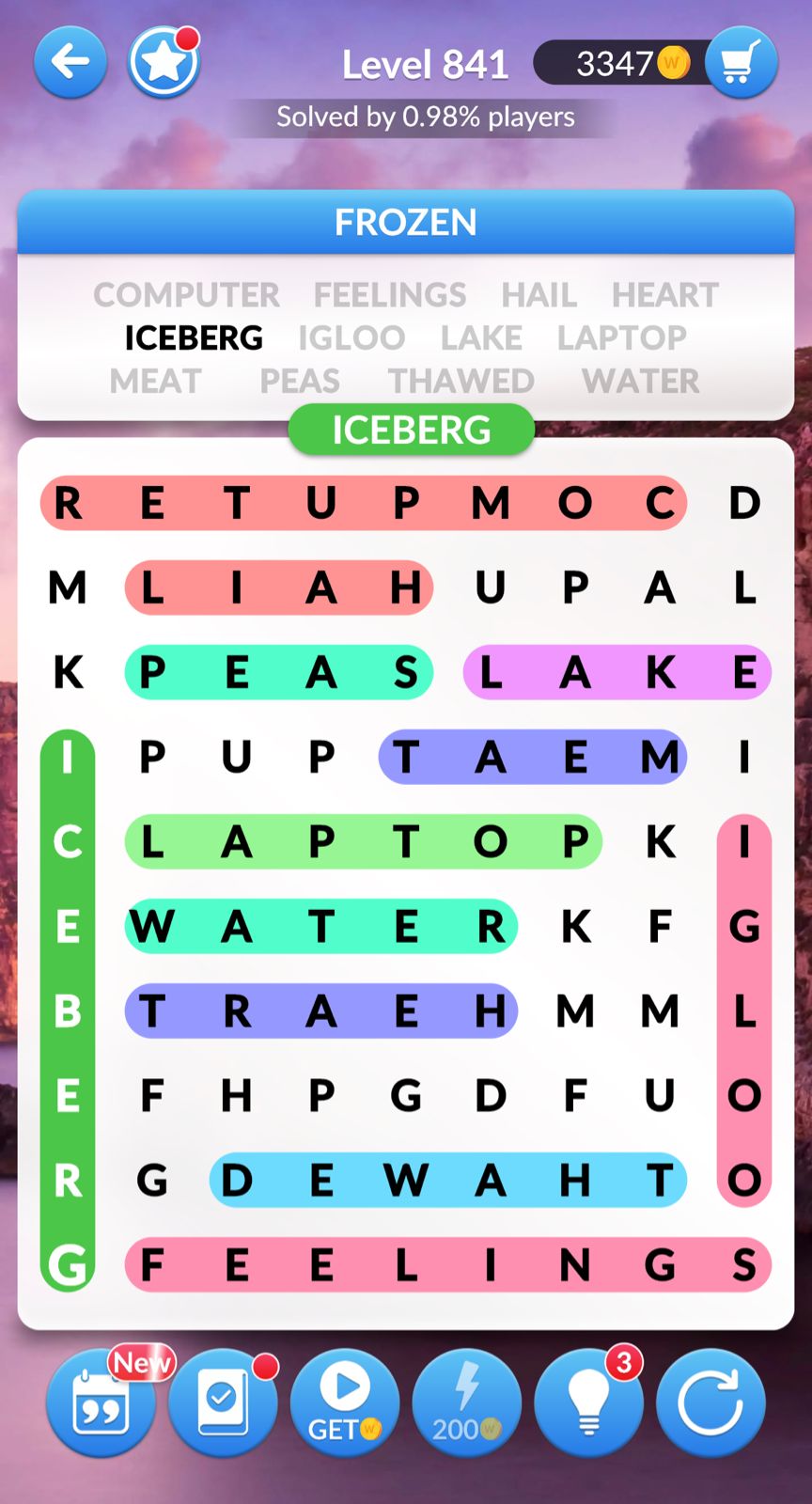
Task: Open the daily quote calendar
Action: [x=101, y=1402]
